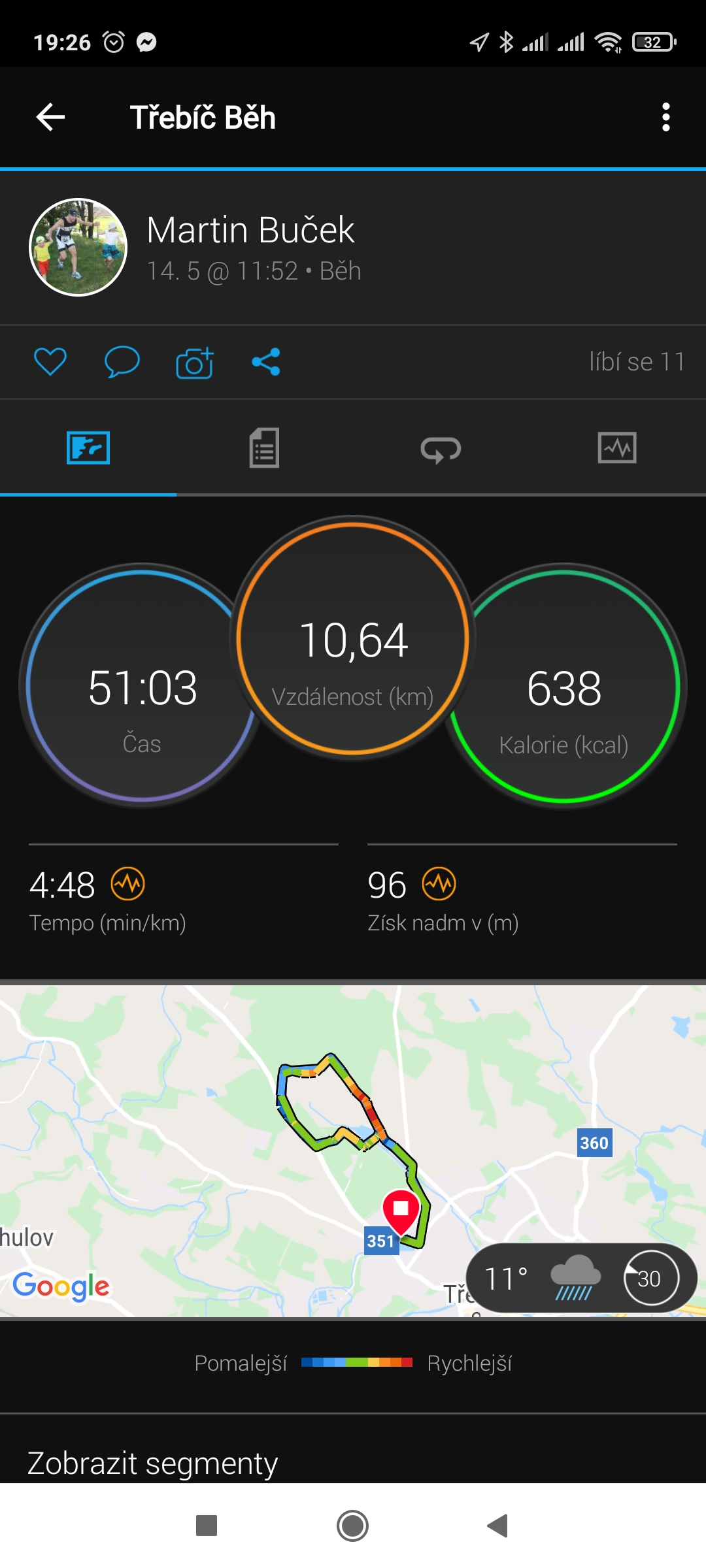The width and height of the screenshot is (706, 1568).
Task: Go back using the top arrow
Action: pyautogui.click(x=50, y=118)
